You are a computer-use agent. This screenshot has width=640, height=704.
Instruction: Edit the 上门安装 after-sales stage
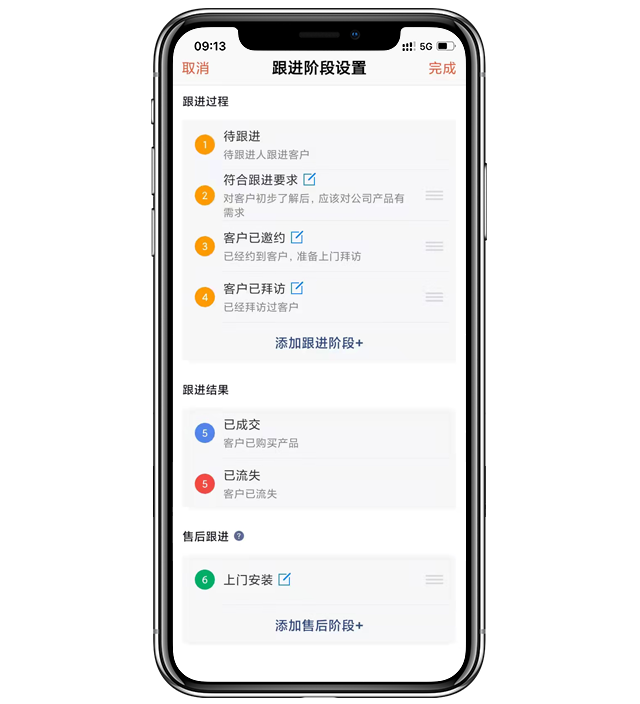click(x=284, y=579)
